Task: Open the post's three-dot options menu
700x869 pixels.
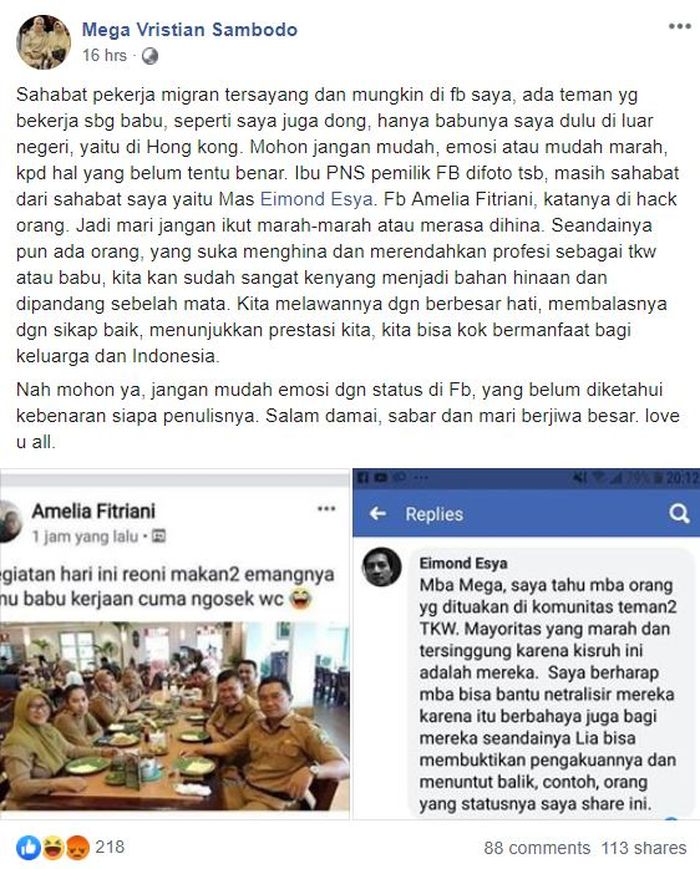Action: coord(680,28)
